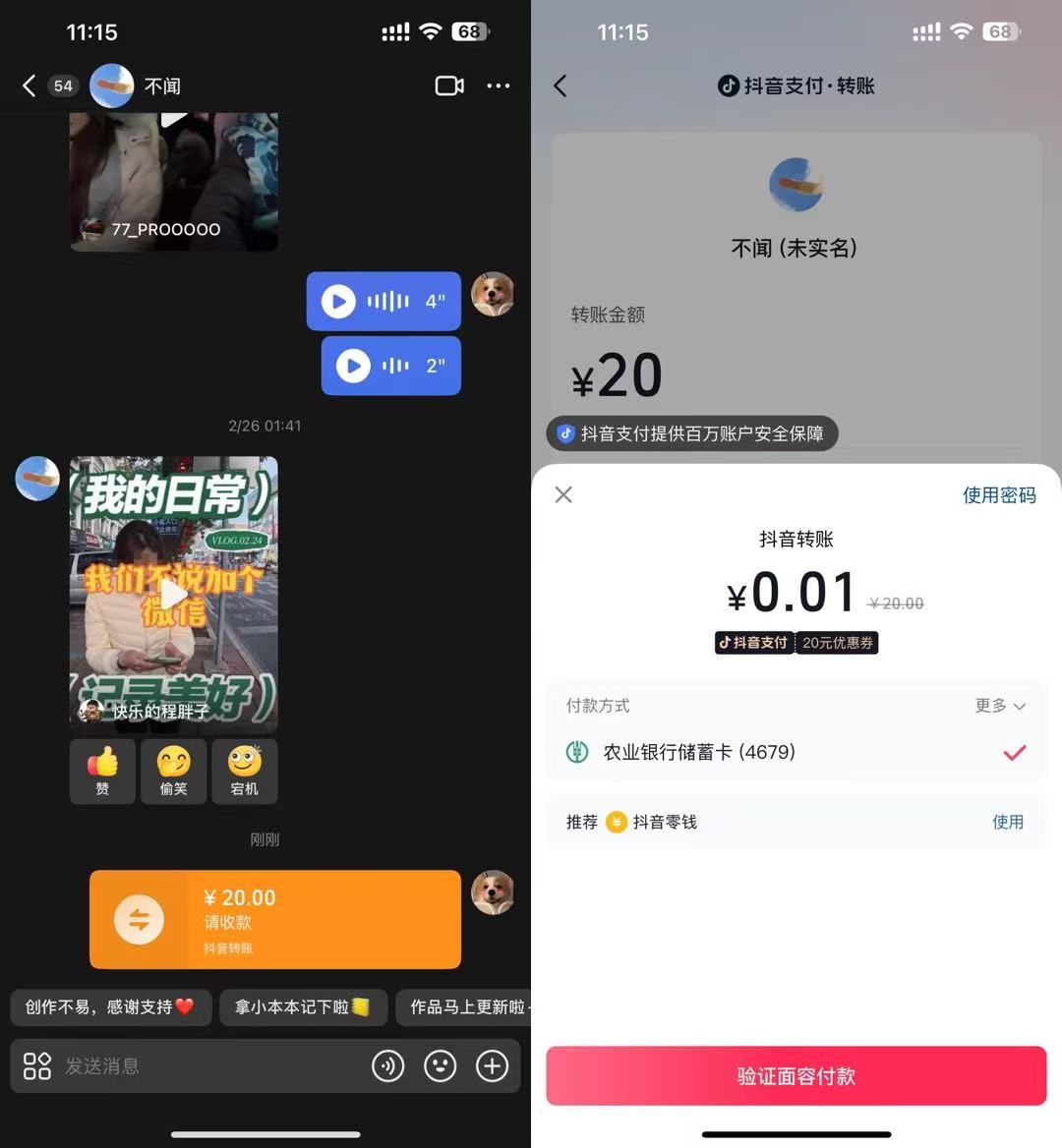1062x1148 pixels.
Task: Open the video call icon in chat
Action: 448,86
